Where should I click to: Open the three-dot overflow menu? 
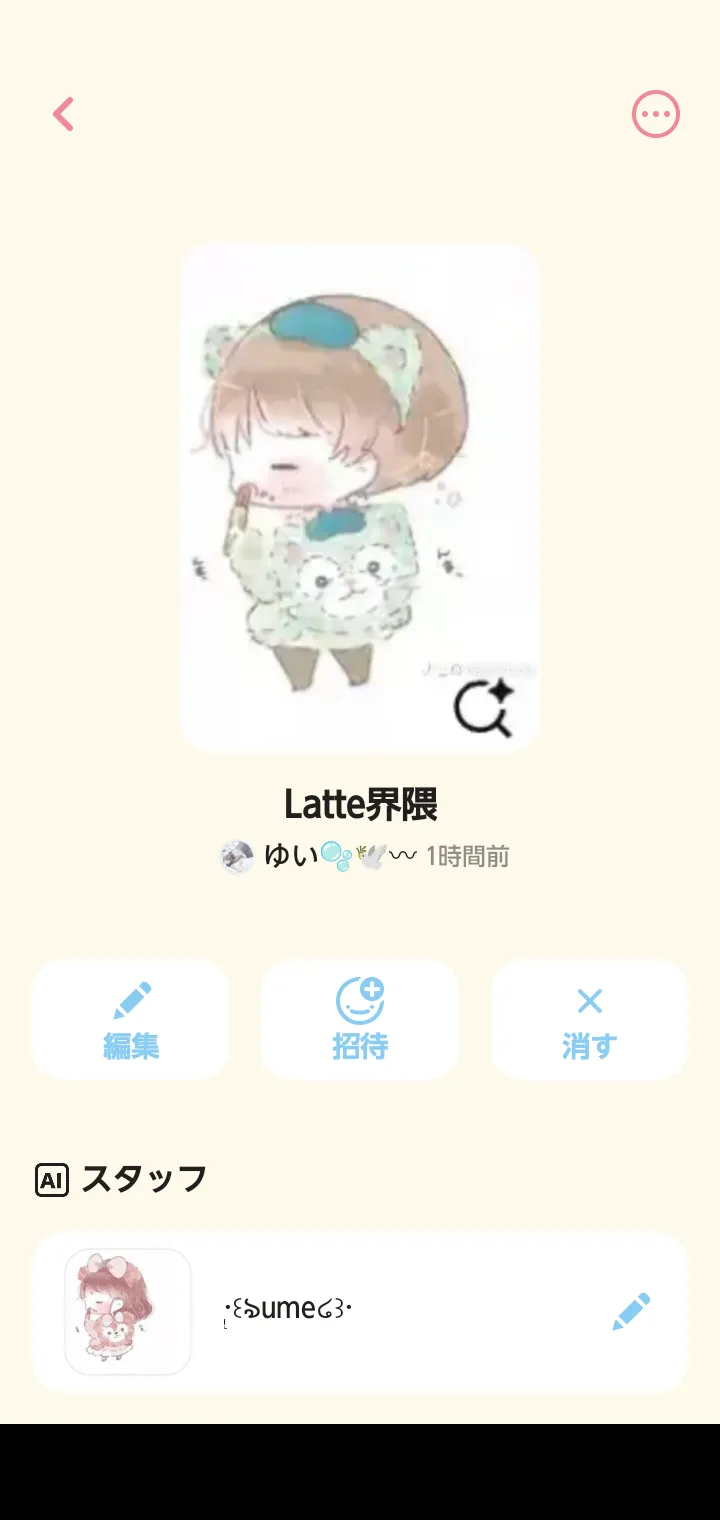(x=656, y=114)
